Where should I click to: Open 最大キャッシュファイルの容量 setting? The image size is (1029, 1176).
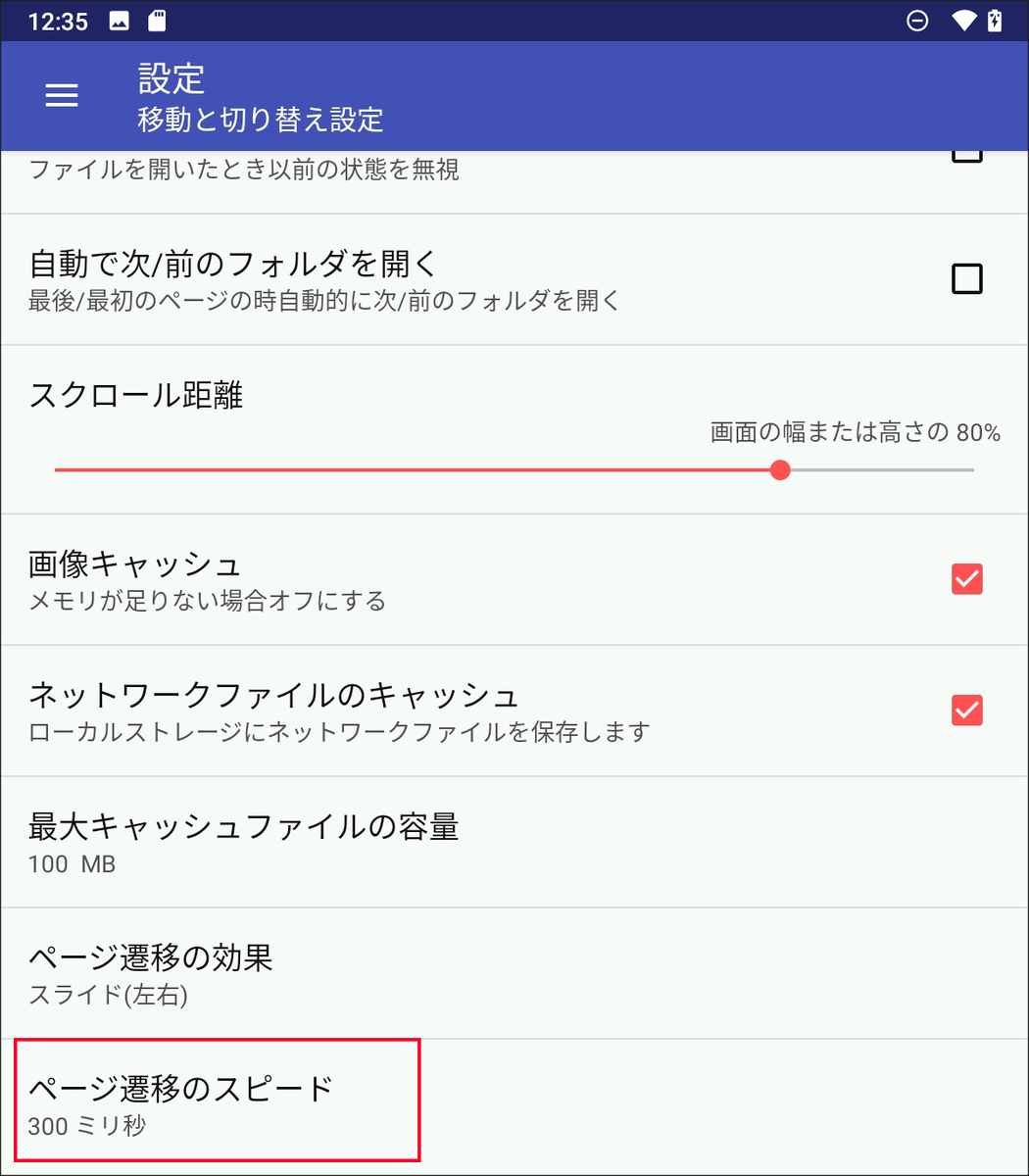514,843
